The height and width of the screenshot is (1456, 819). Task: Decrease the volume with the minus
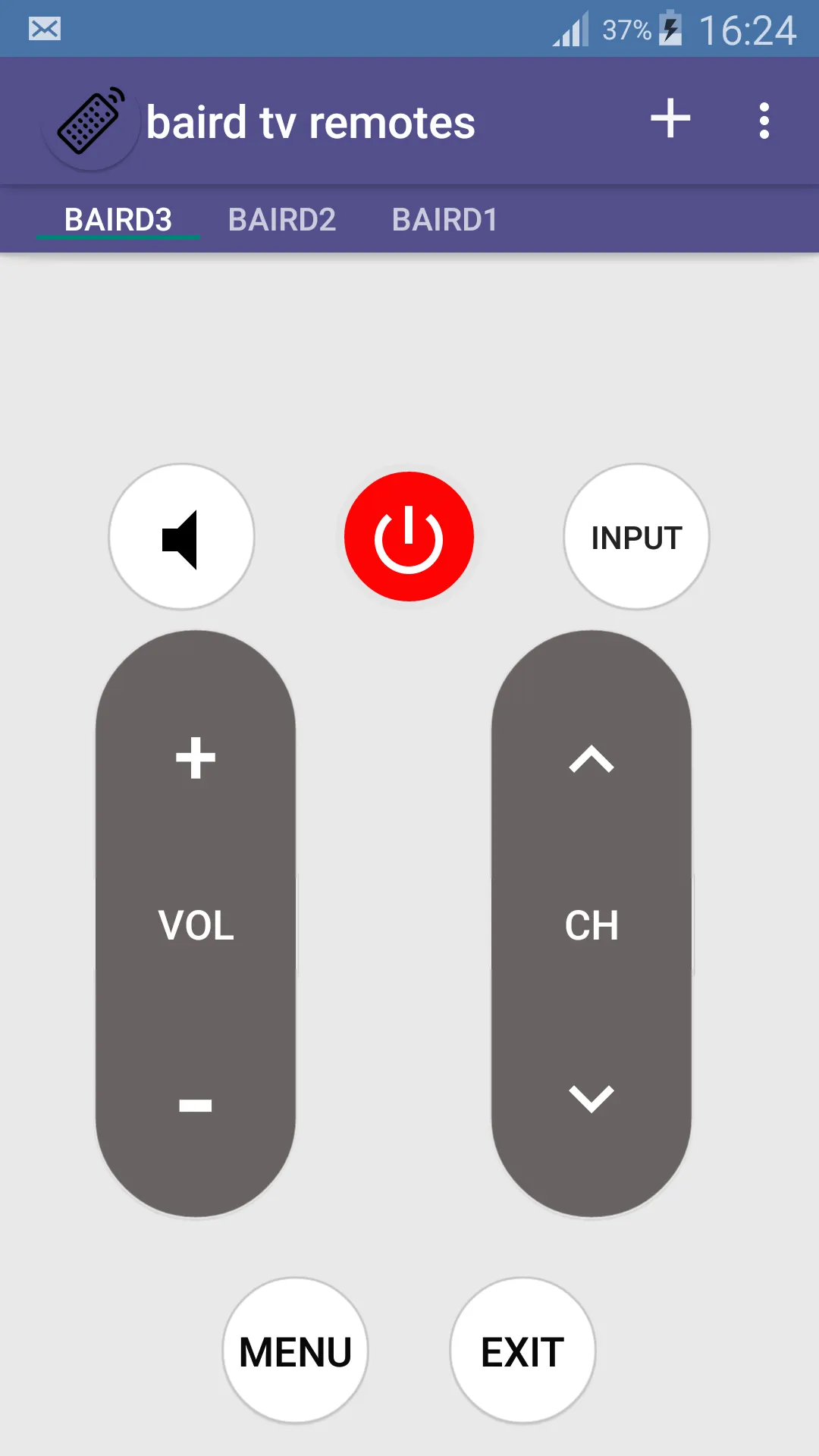pos(196,1105)
